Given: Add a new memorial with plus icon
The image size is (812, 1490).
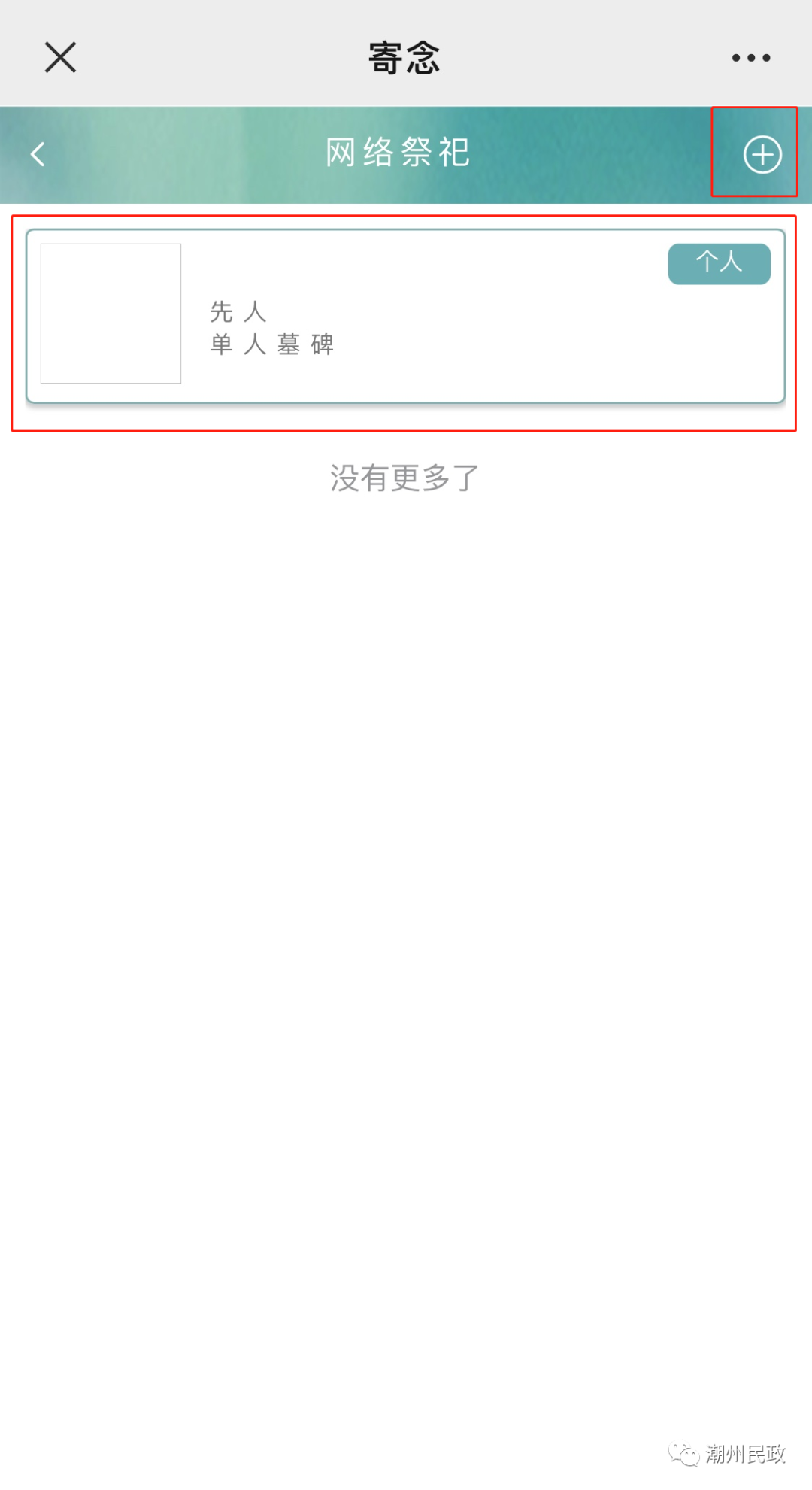Looking at the screenshot, I should (762, 155).
